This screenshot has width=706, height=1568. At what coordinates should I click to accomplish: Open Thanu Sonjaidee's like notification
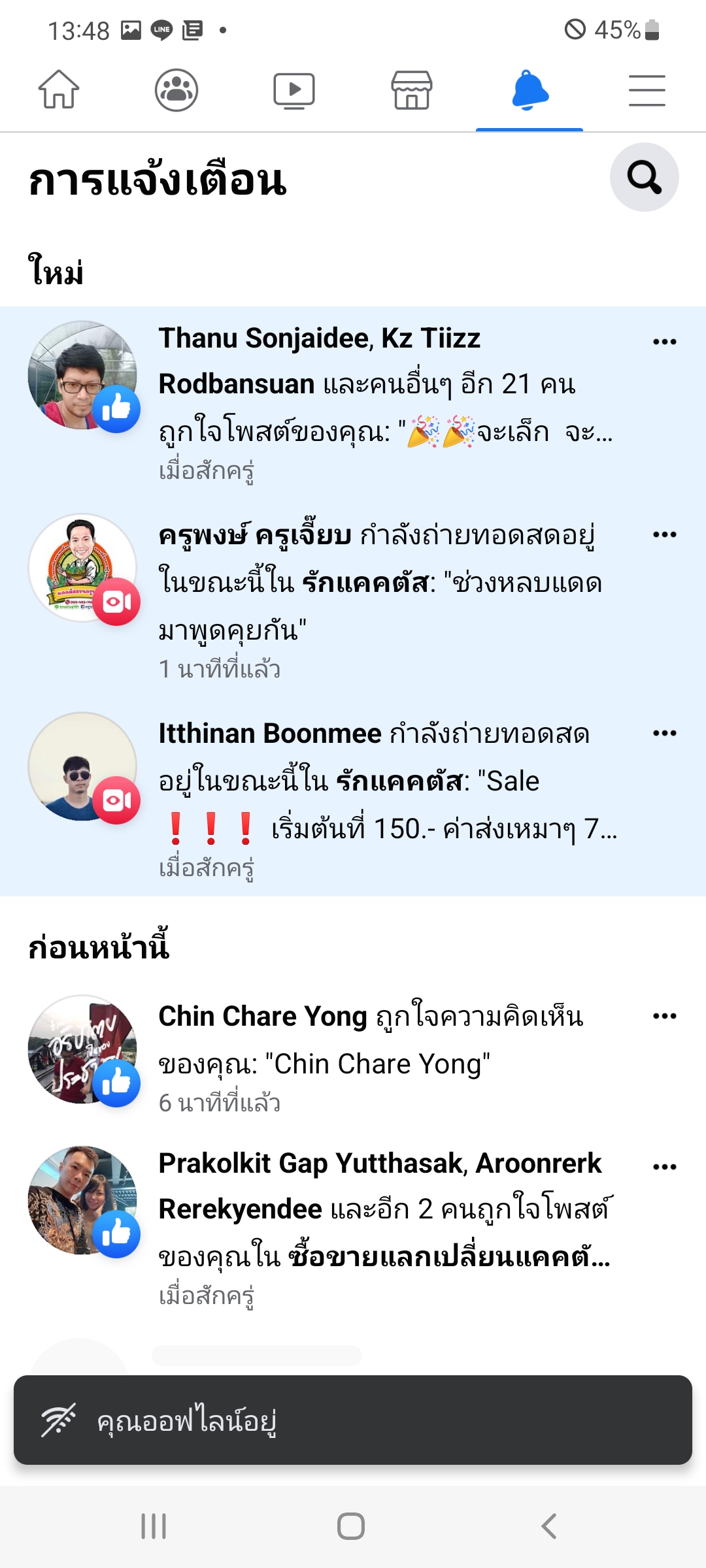click(386, 402)
